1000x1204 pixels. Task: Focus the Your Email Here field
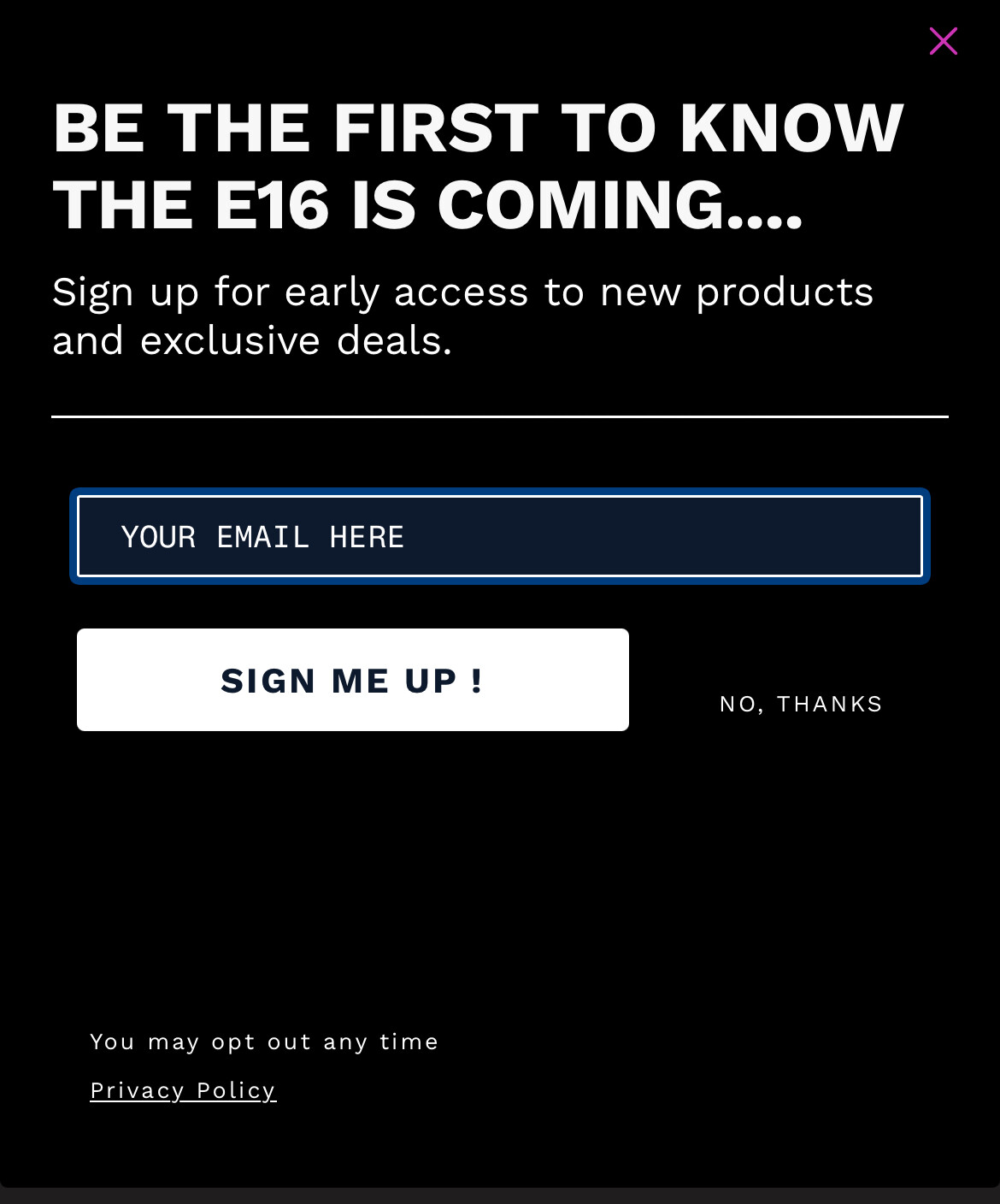(x=499, y=537)
